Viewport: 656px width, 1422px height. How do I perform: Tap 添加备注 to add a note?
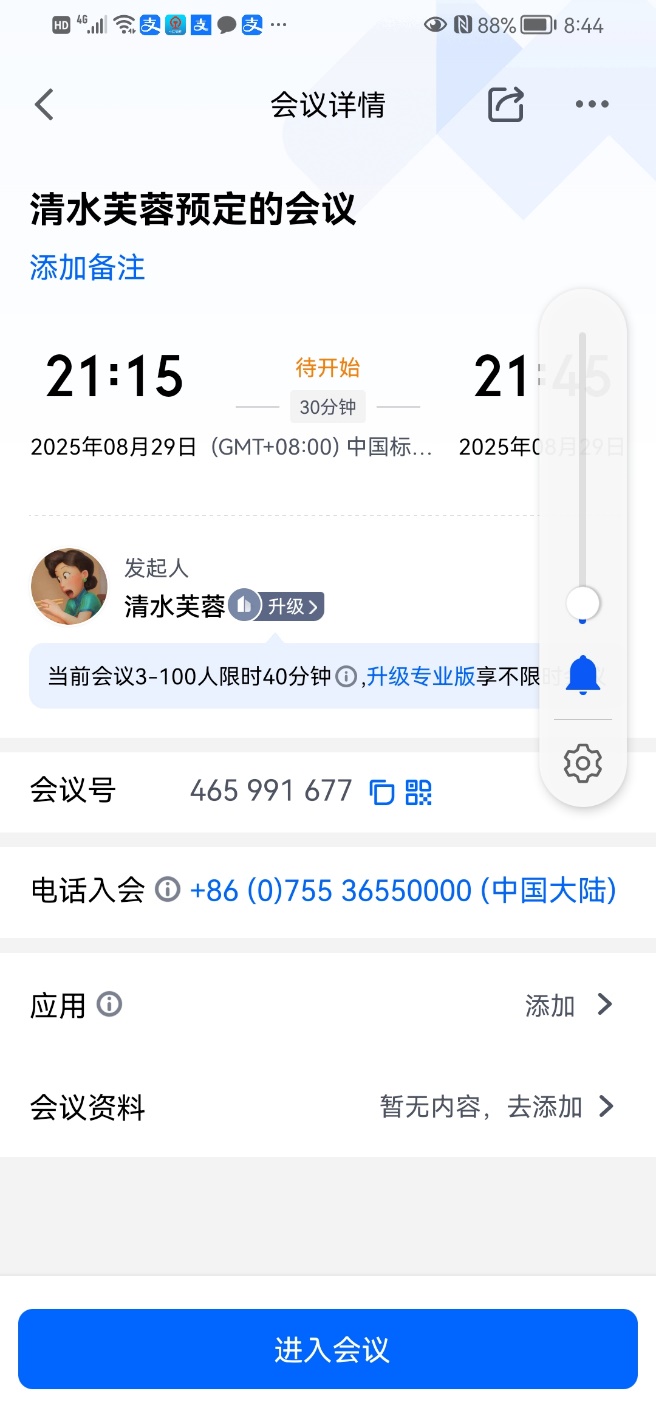pyautogui.click(x=87, y=268)
